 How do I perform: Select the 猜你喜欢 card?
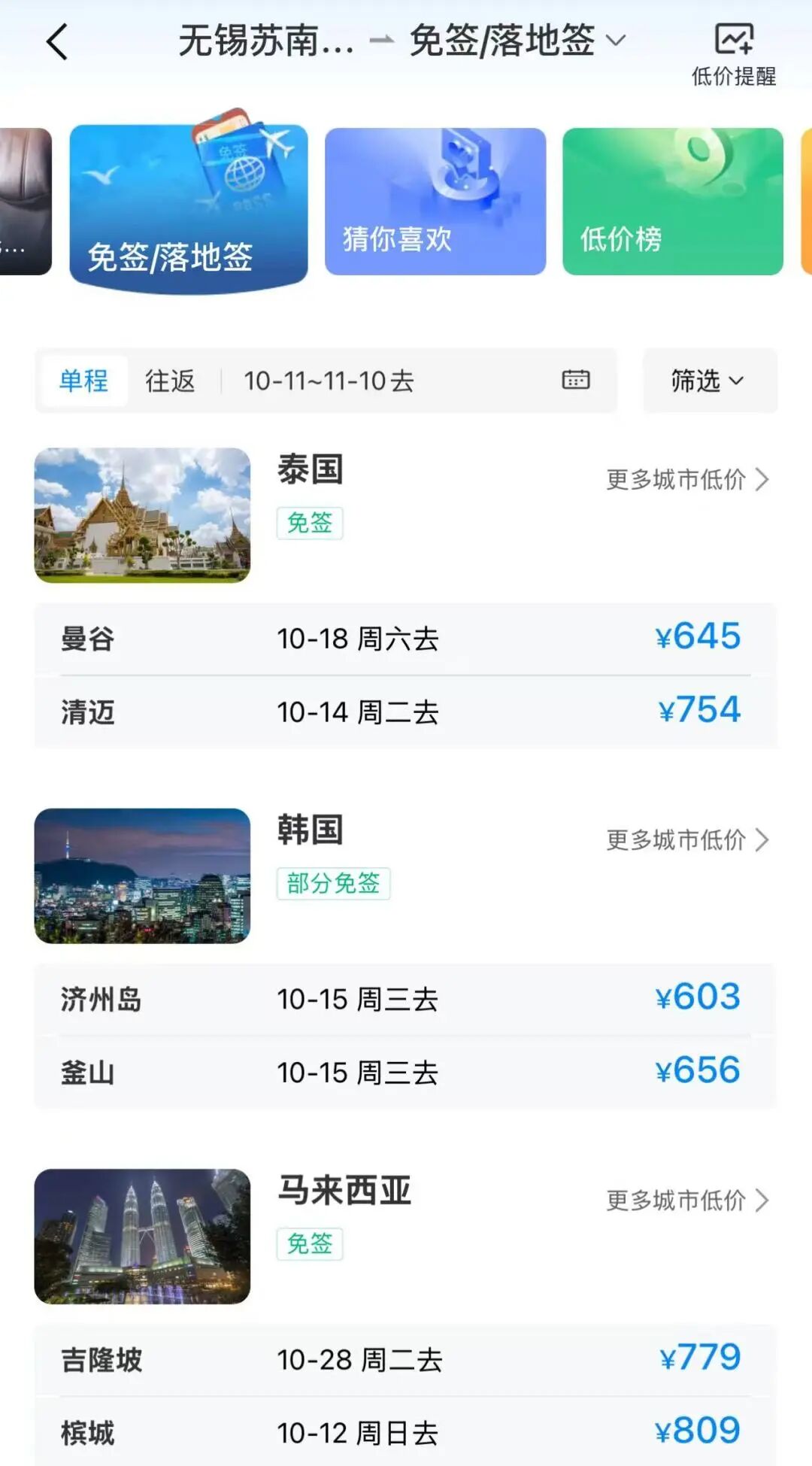tap(435, 202)
